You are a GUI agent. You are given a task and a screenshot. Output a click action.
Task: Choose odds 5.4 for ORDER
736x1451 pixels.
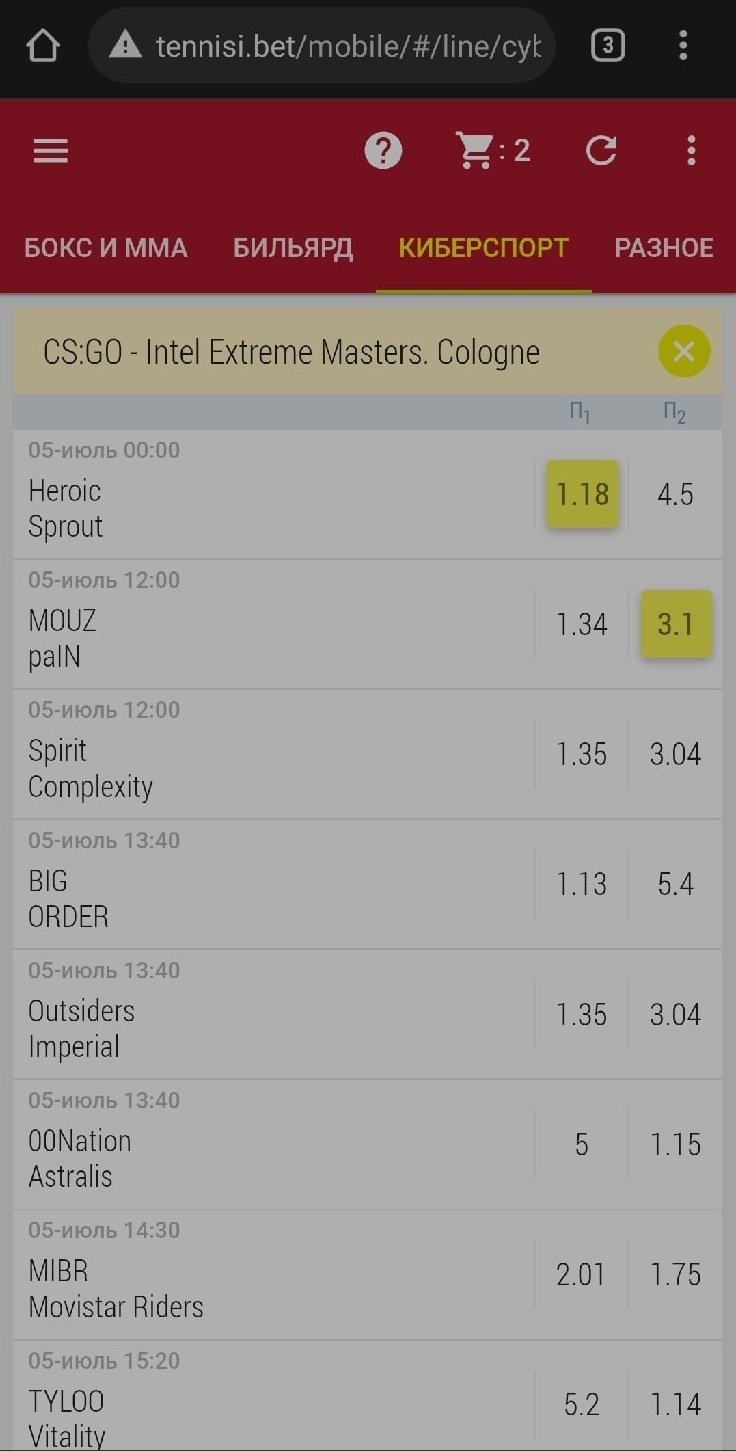[x=675, y=884]
